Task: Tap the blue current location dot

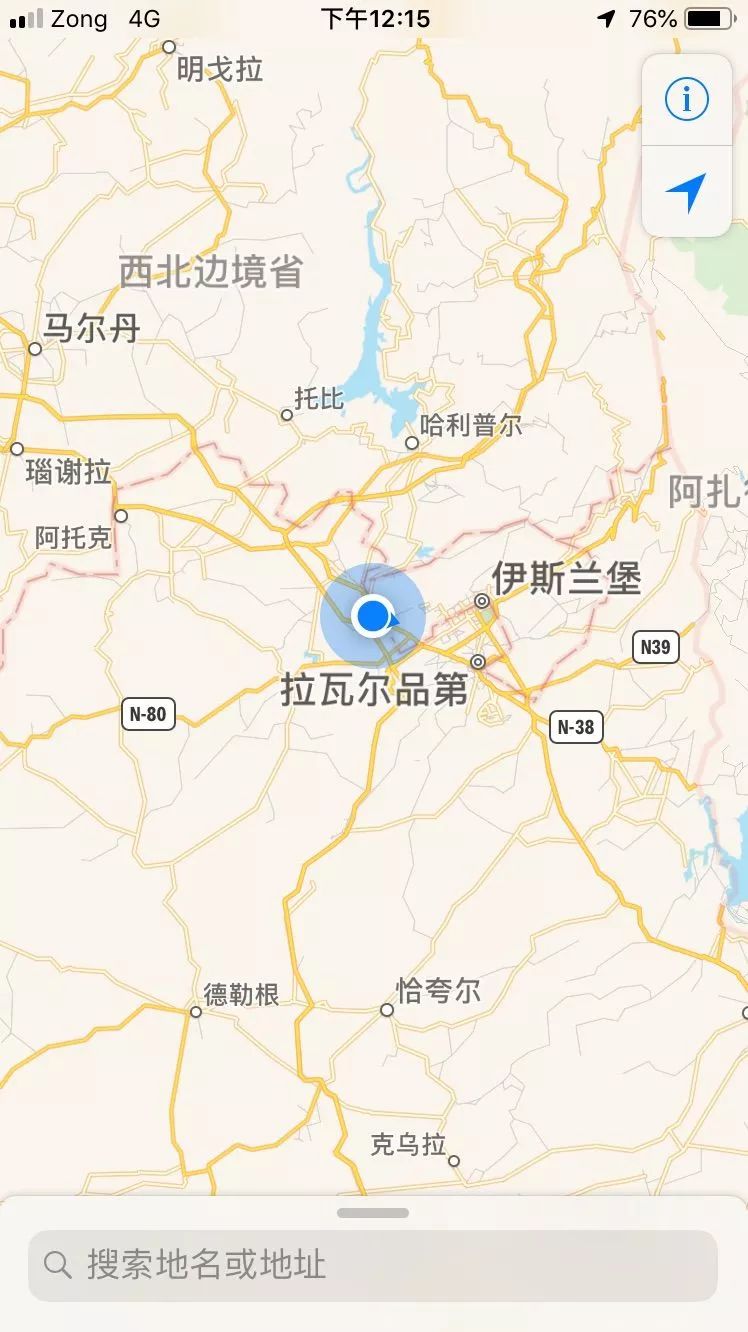Action: [x=372, y=616]
